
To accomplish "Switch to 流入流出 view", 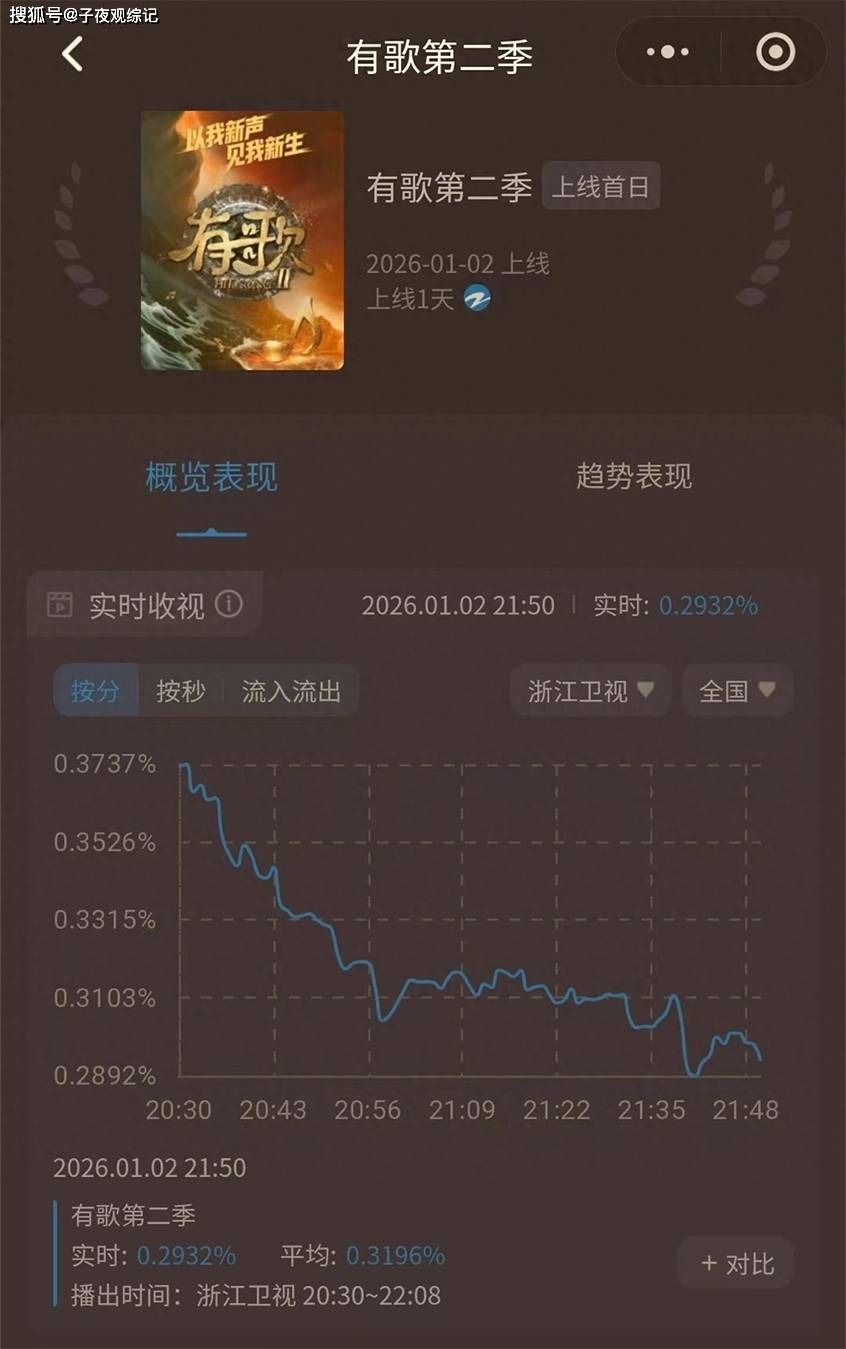I will (x=291, y=691).
